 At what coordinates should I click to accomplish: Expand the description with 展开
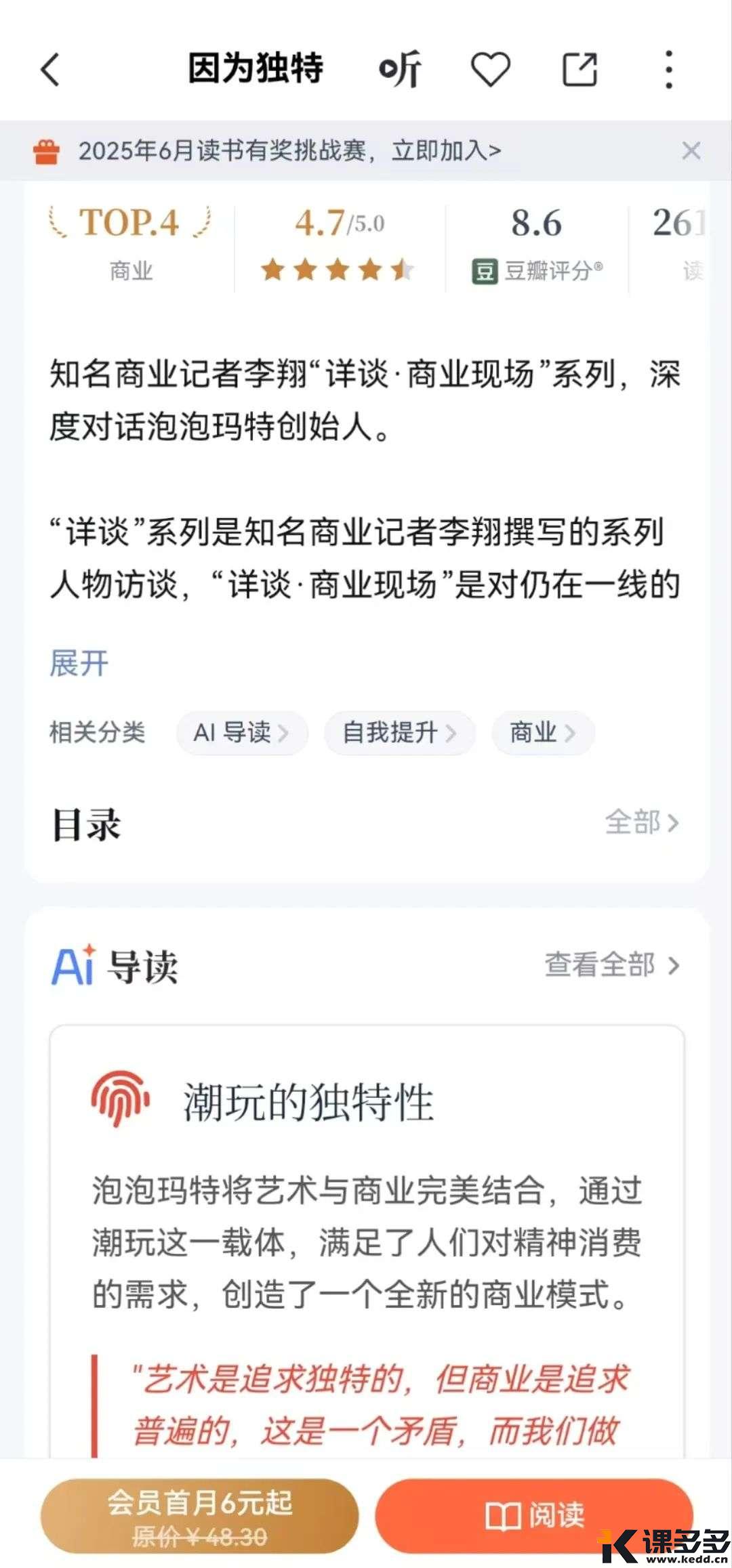pyautogui.click(x=79, y=663)
